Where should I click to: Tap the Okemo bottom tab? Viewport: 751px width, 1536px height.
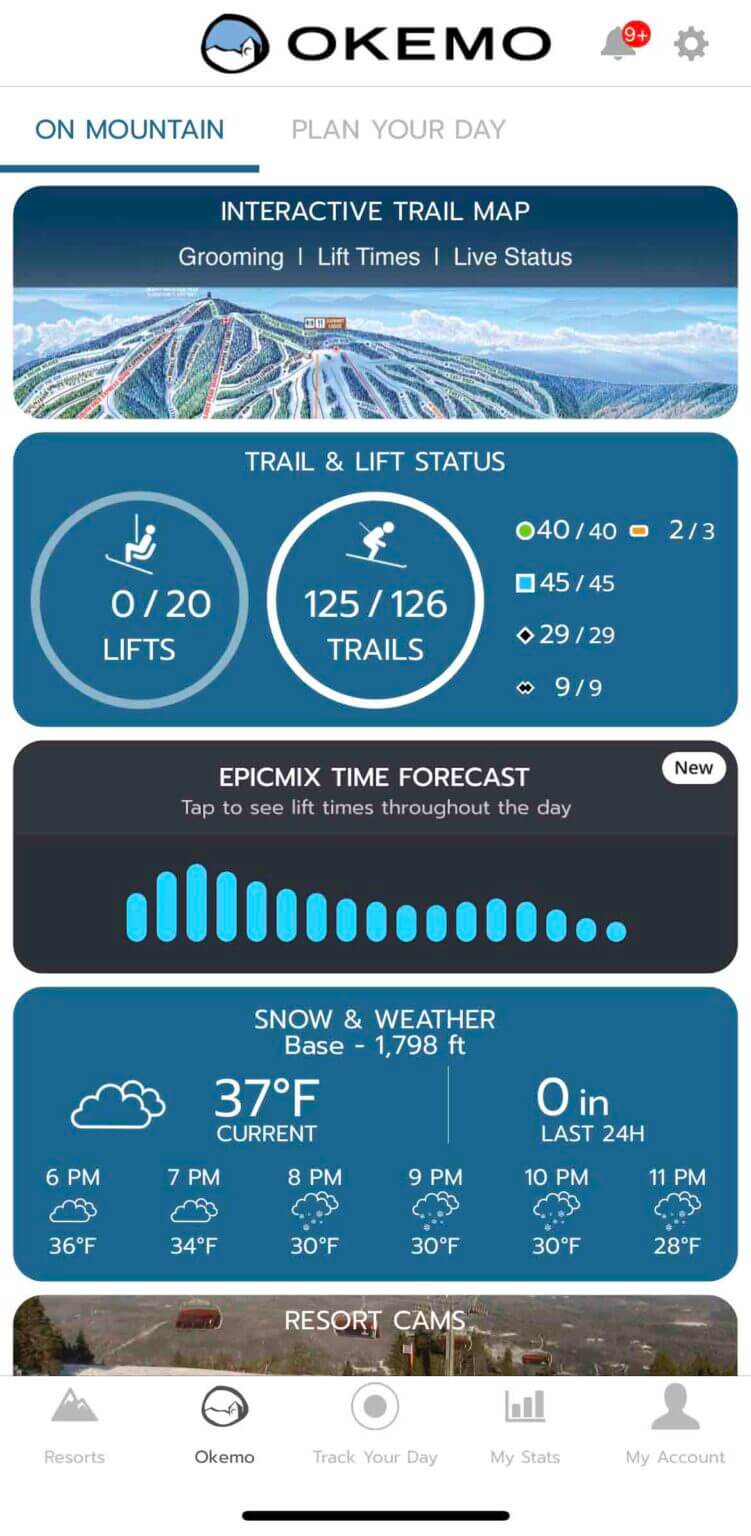coord(224,1425)
